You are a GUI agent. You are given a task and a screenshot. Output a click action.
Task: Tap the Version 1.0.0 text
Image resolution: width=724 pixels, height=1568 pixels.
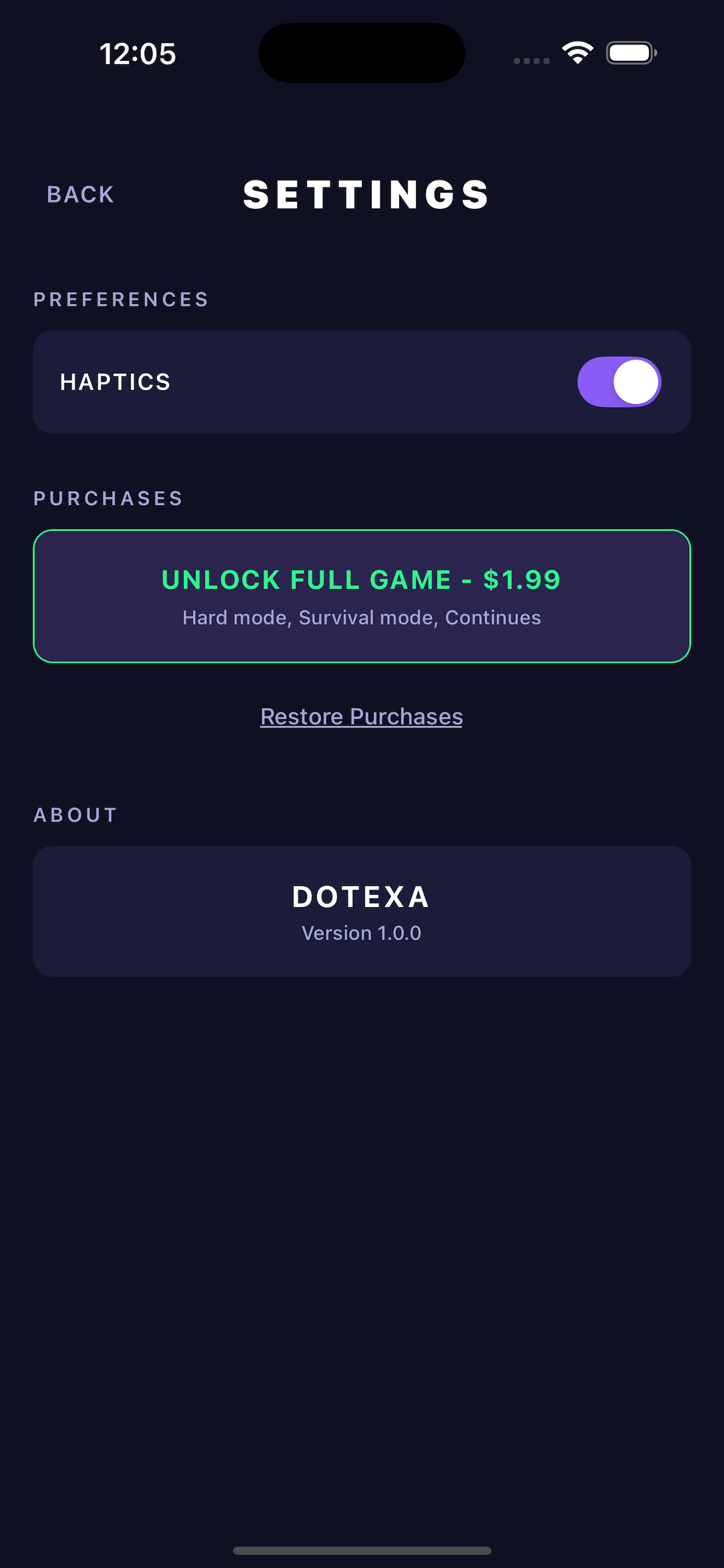pyautogui.click(x=361, y=932)
